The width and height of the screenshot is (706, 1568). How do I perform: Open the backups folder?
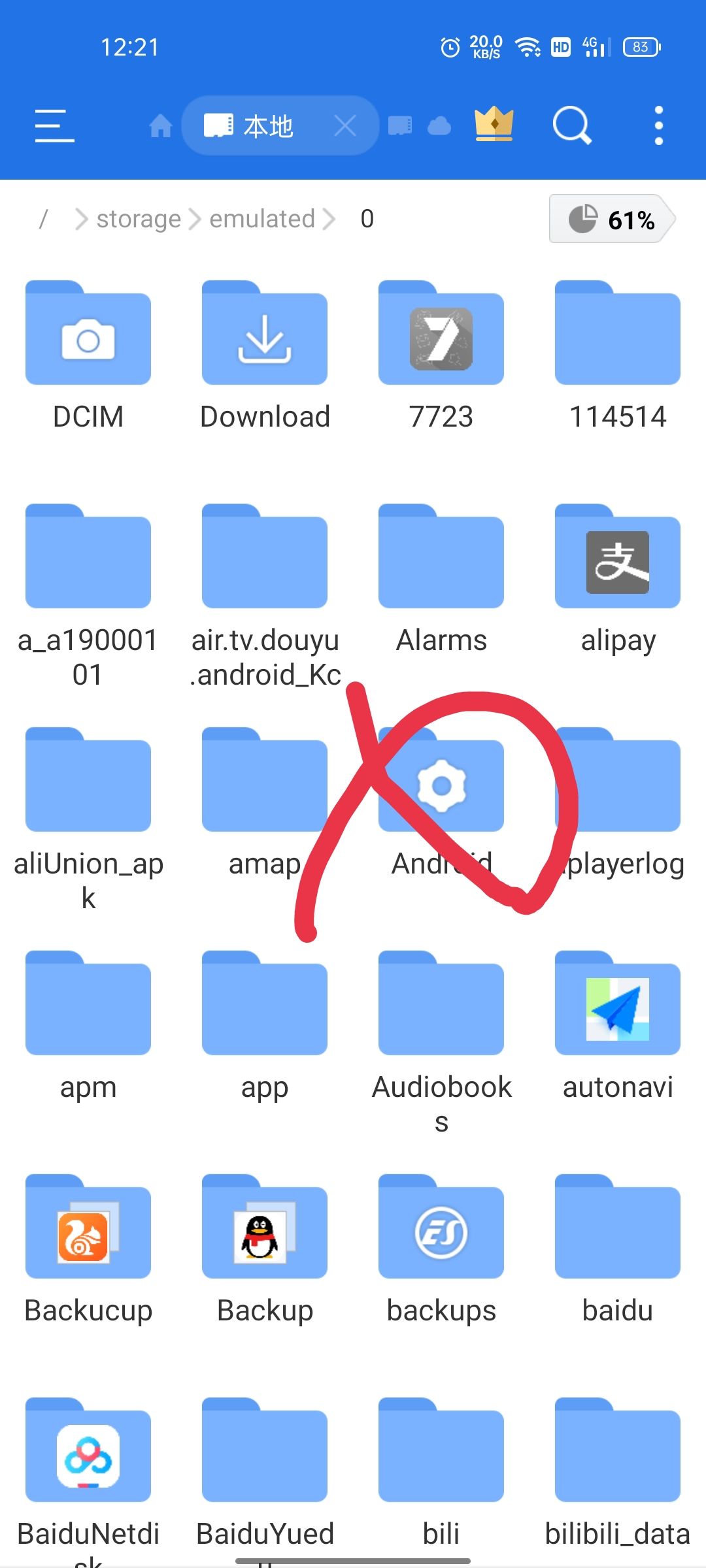[x=441, y=1250]
